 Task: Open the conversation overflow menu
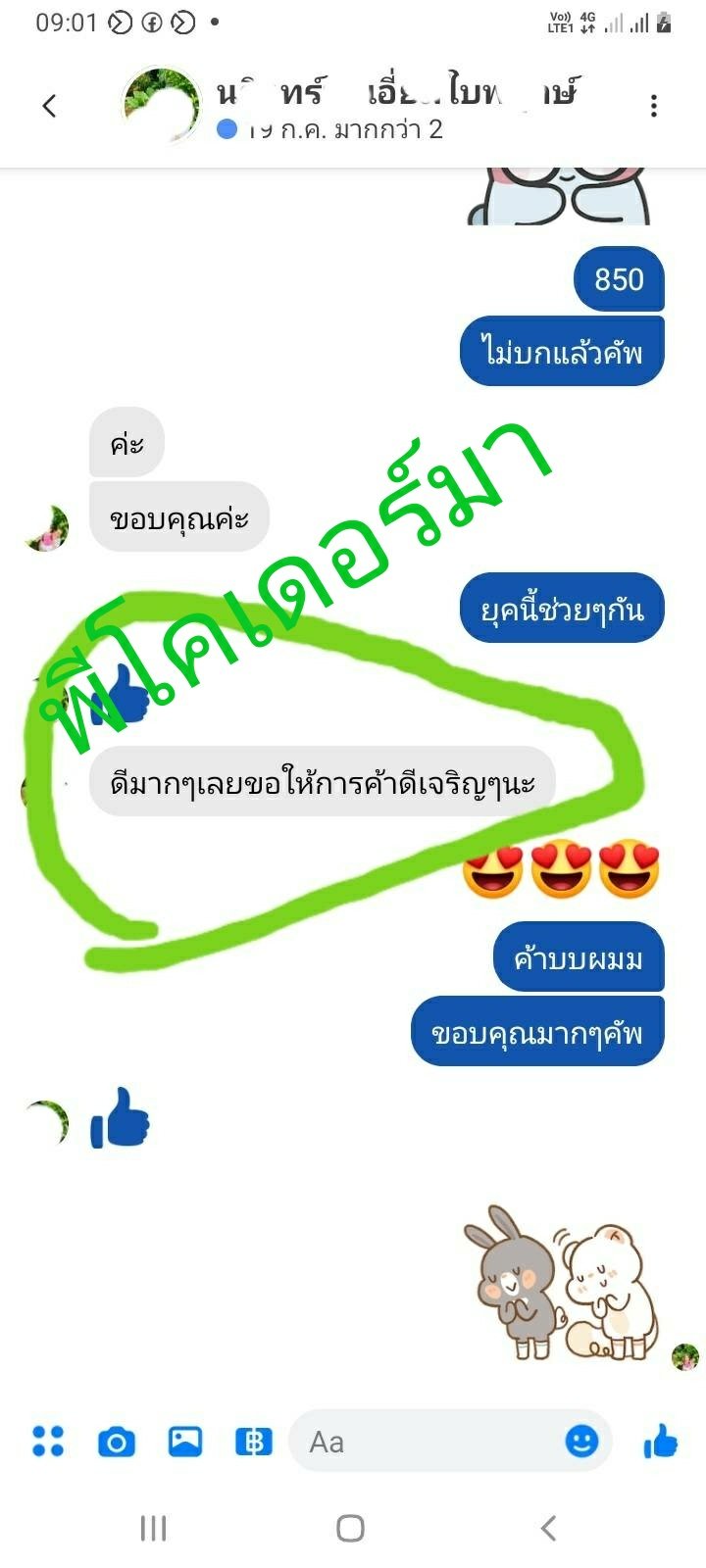654,106
